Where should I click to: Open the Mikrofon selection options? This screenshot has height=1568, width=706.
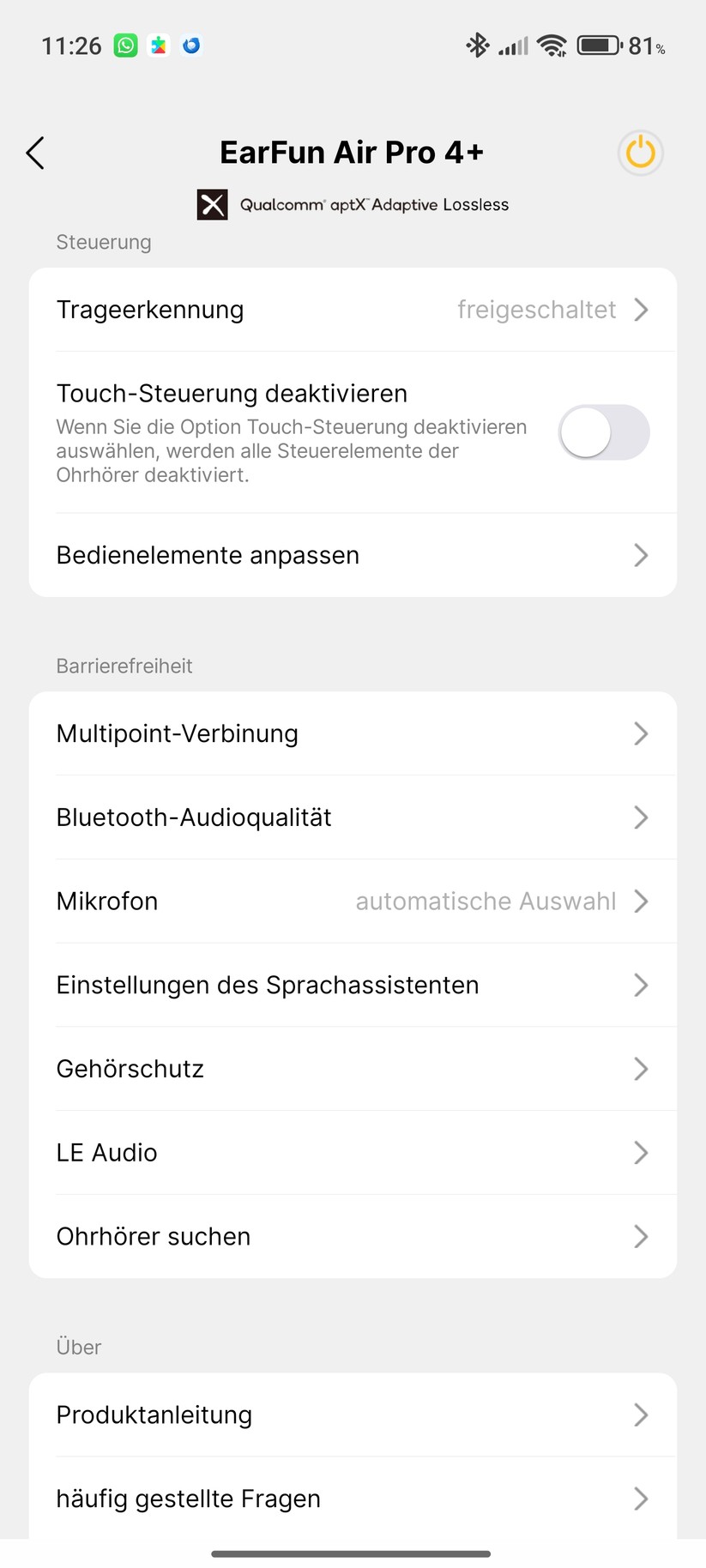352,901
